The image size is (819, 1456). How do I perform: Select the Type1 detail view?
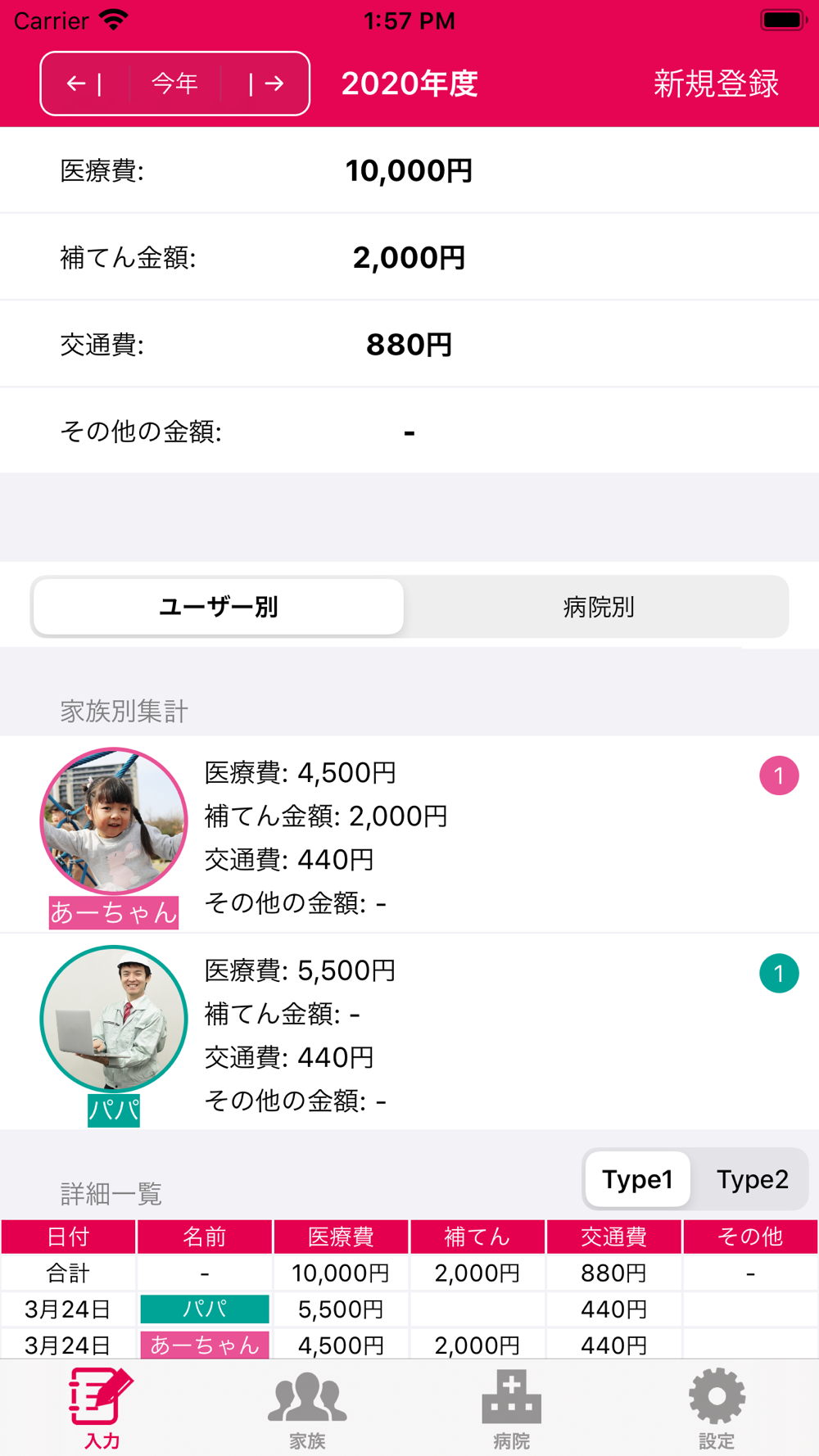637,1179
